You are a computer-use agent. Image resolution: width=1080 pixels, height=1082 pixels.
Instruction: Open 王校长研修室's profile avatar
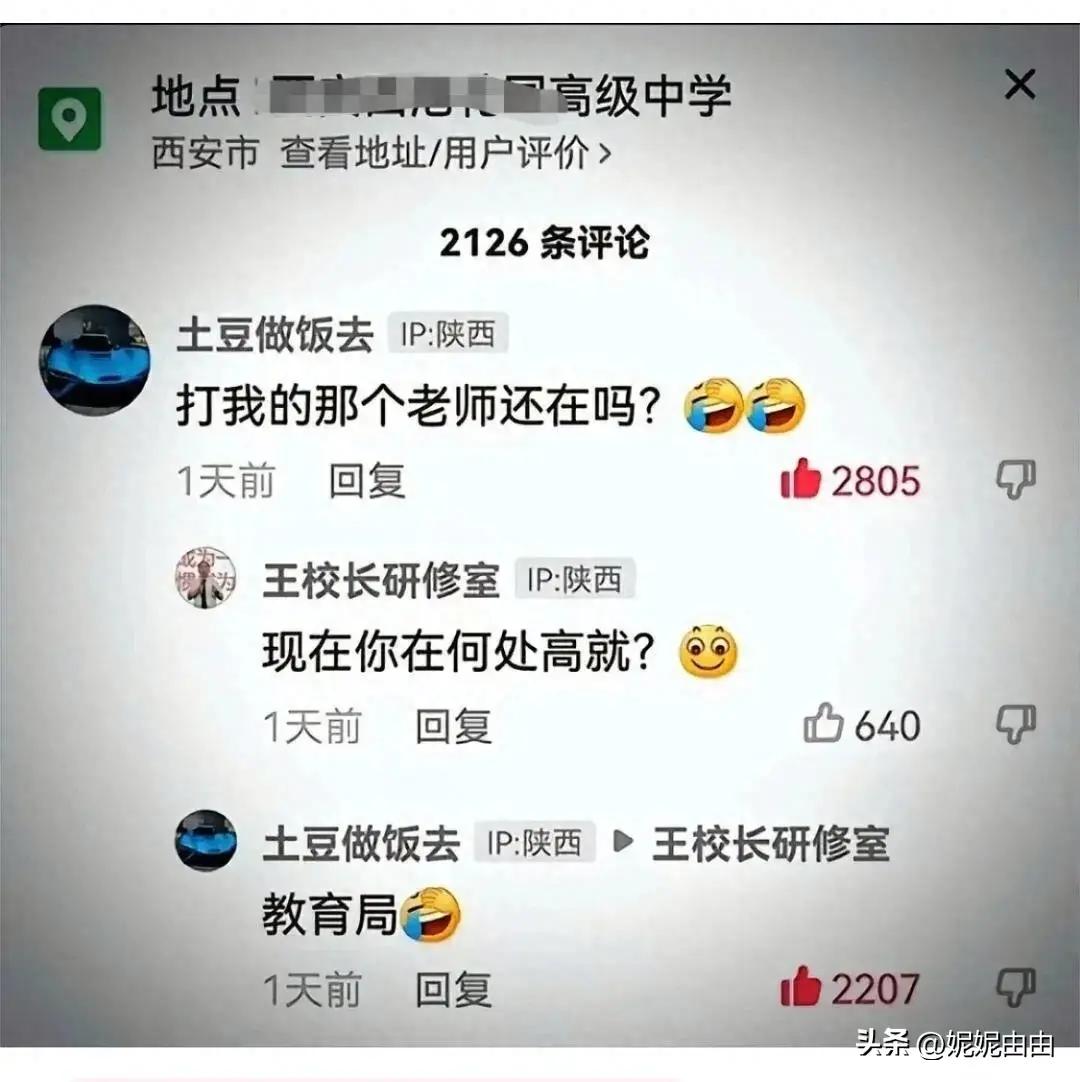[x=206, y=577]
